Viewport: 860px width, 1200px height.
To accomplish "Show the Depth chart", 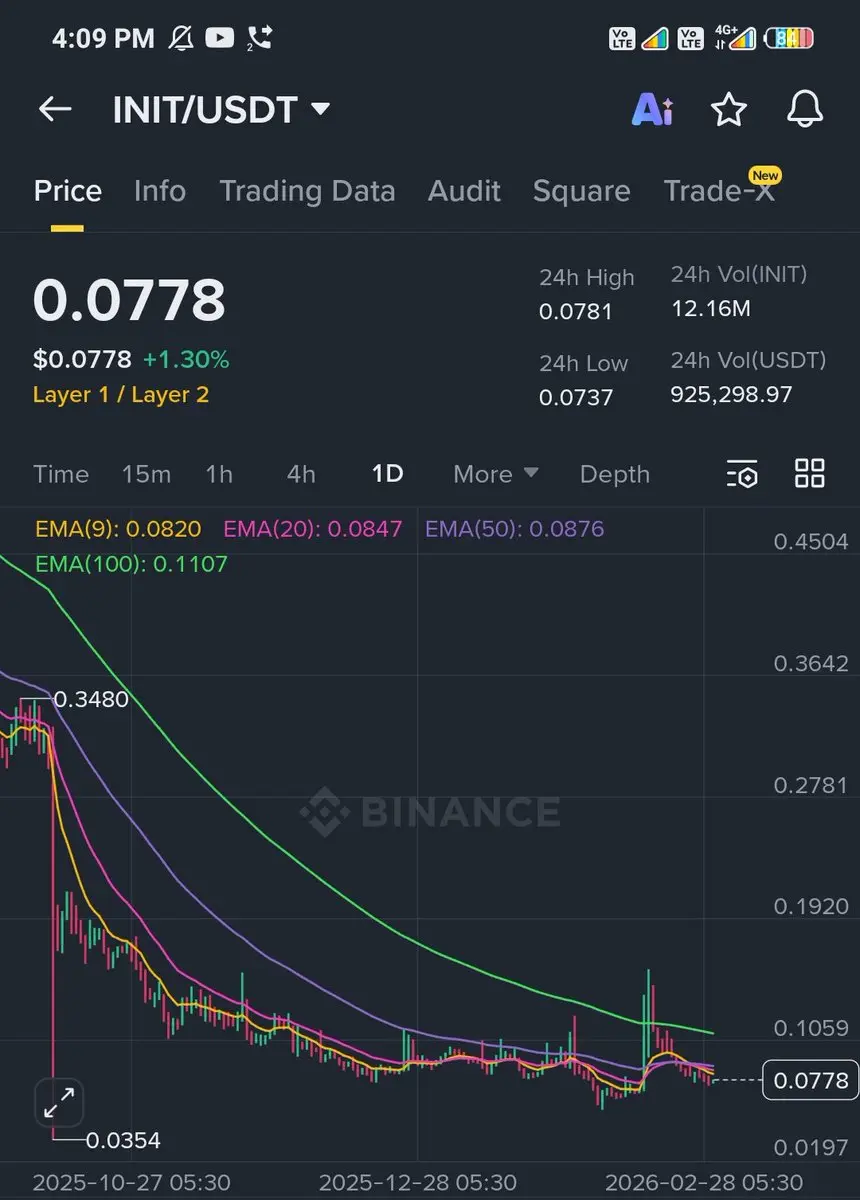I will pos(614,474).
